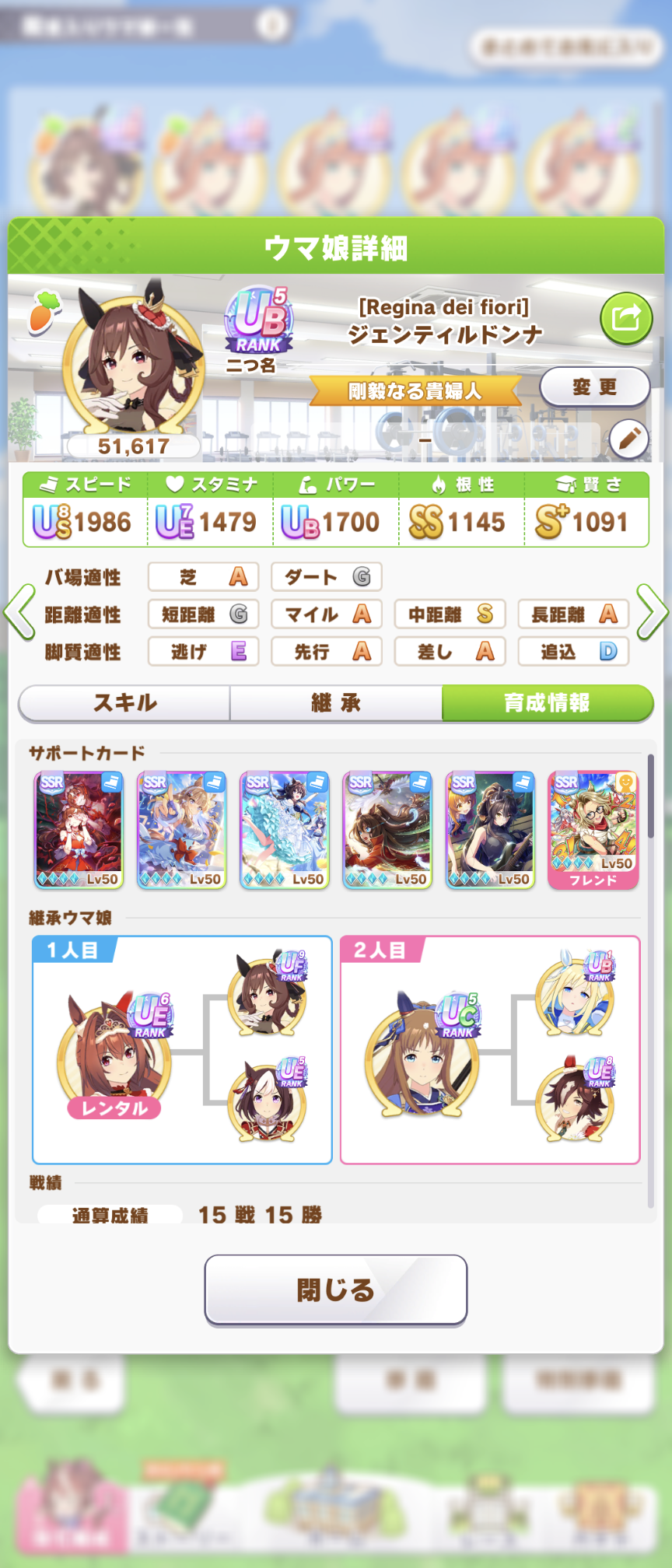Screen dimensions: 672x1568
Task: Tap the 変更 button
Action: click(x=594, y=387)
